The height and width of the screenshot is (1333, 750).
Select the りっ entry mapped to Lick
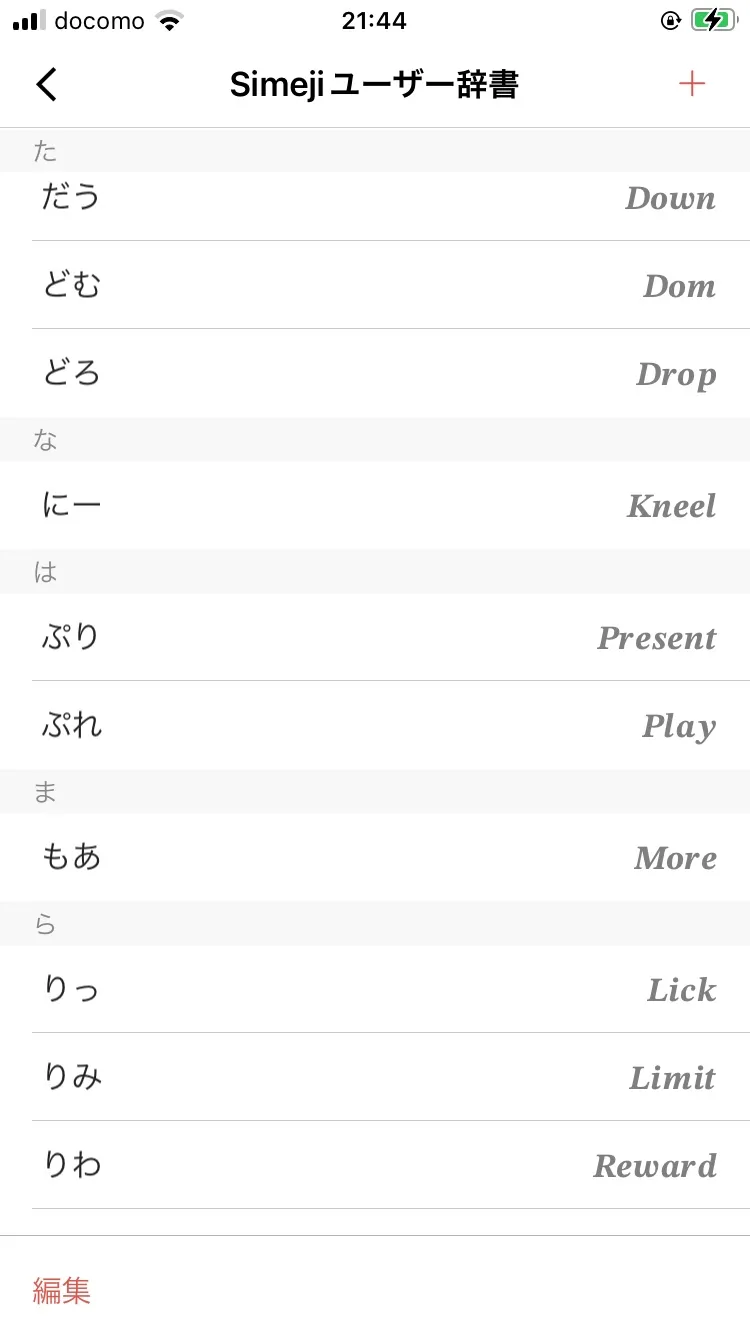375,990
